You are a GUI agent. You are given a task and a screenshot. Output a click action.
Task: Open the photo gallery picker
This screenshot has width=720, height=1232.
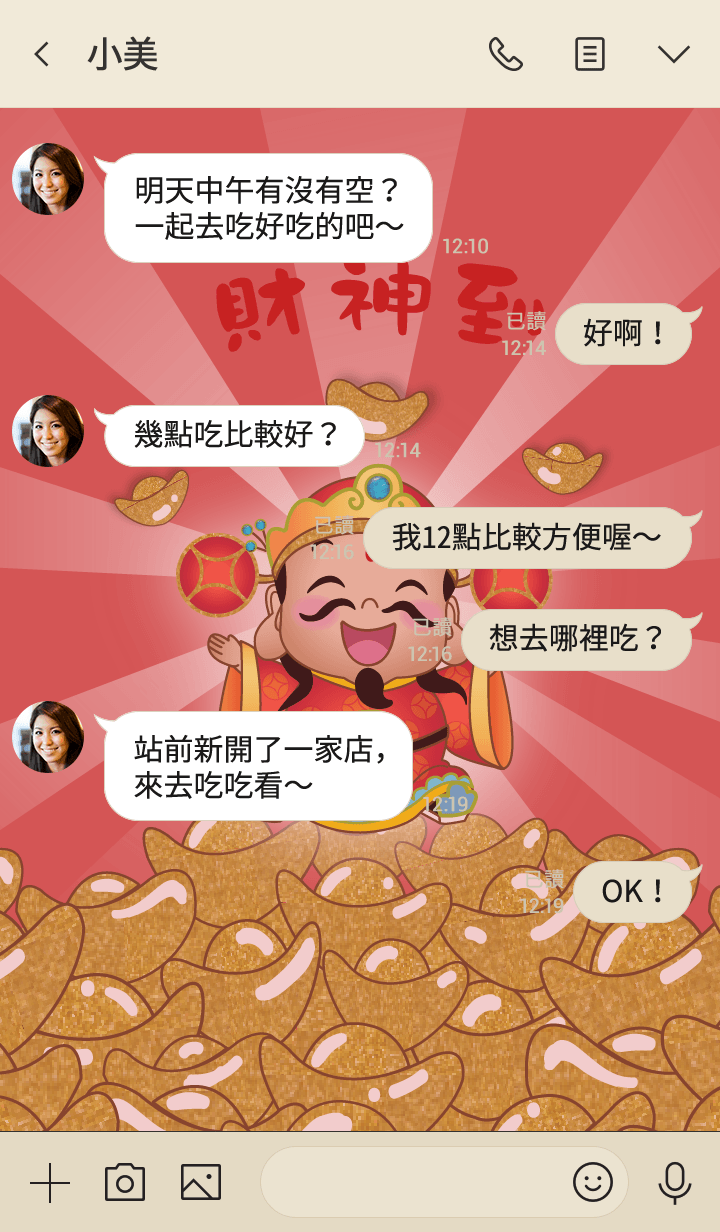pos(200,1183)
